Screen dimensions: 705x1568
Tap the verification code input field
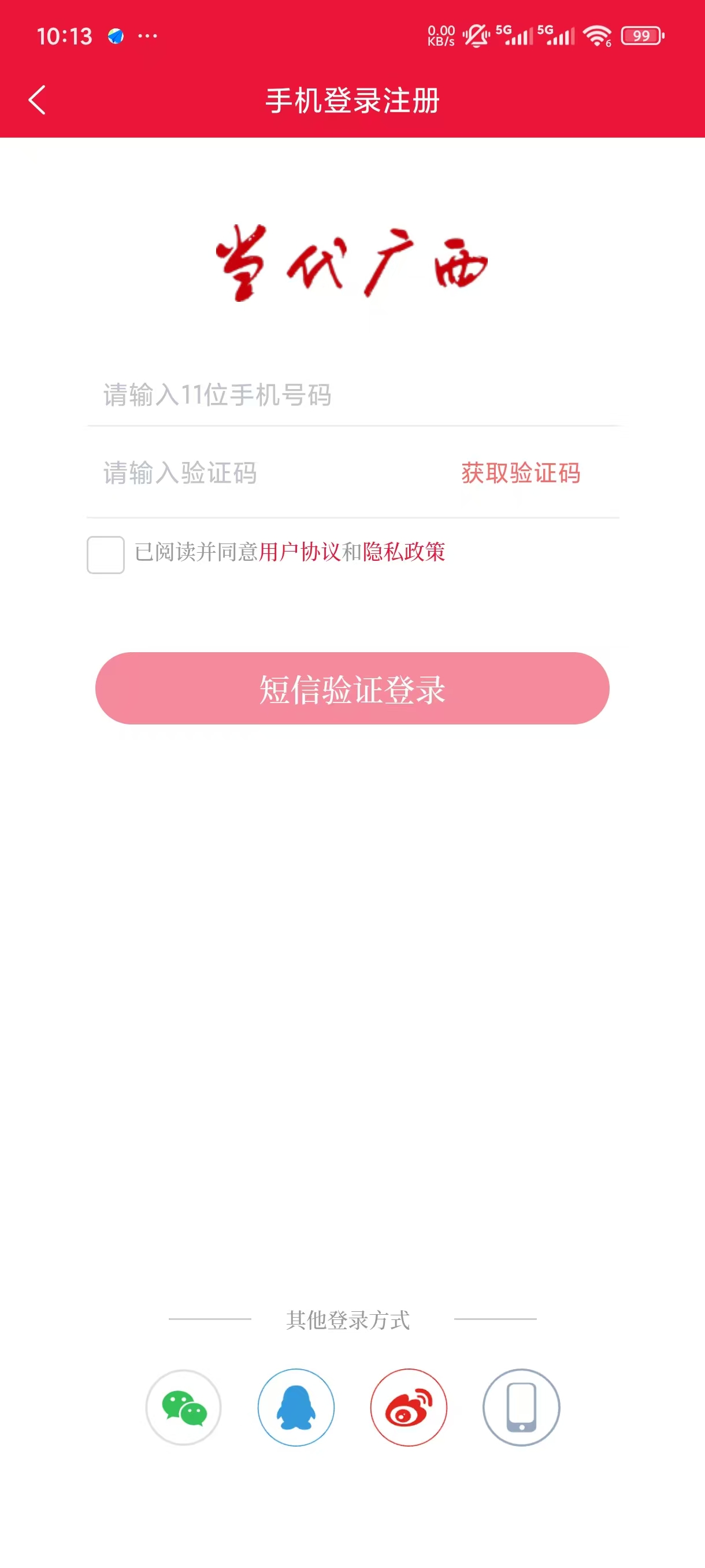click(x=268, y=473)
